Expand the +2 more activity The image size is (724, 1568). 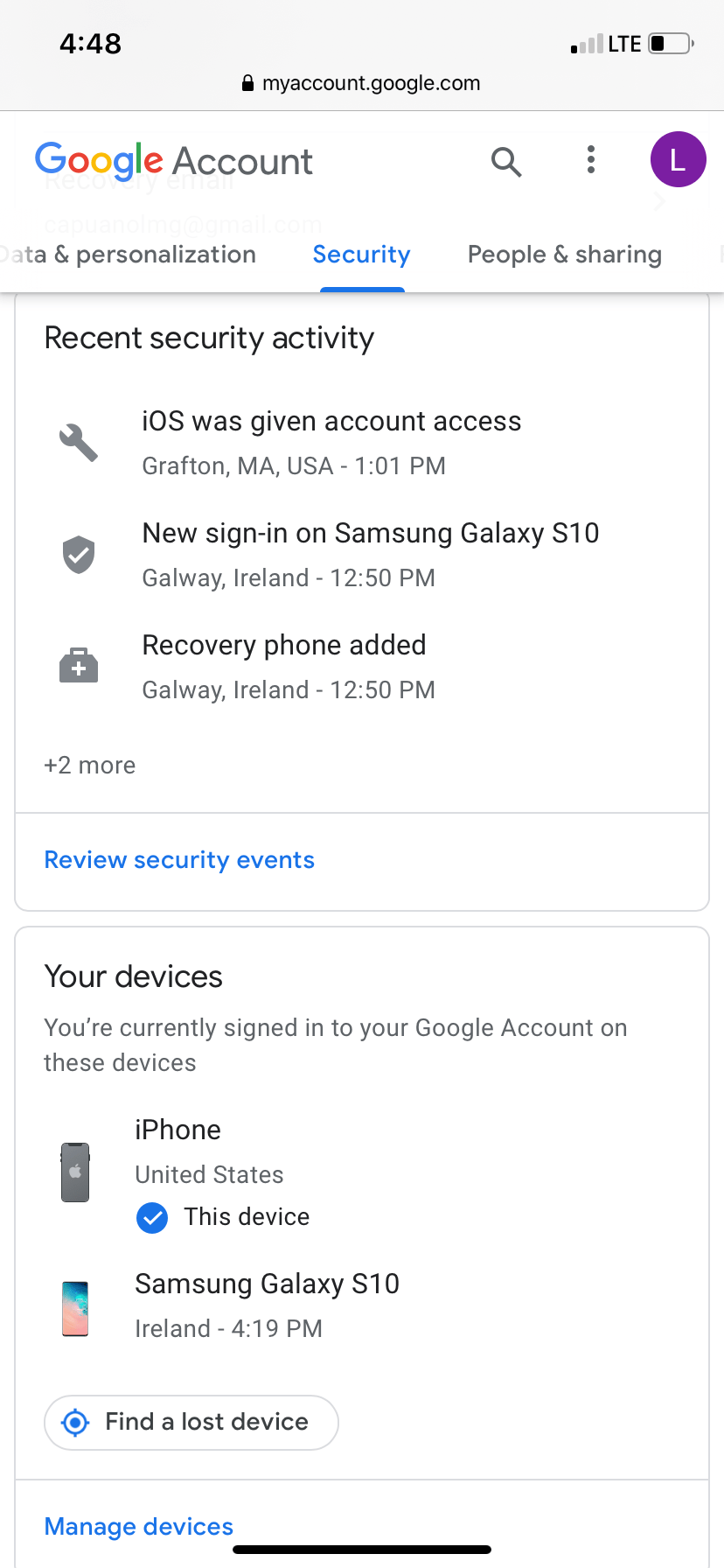click(90, 766)
